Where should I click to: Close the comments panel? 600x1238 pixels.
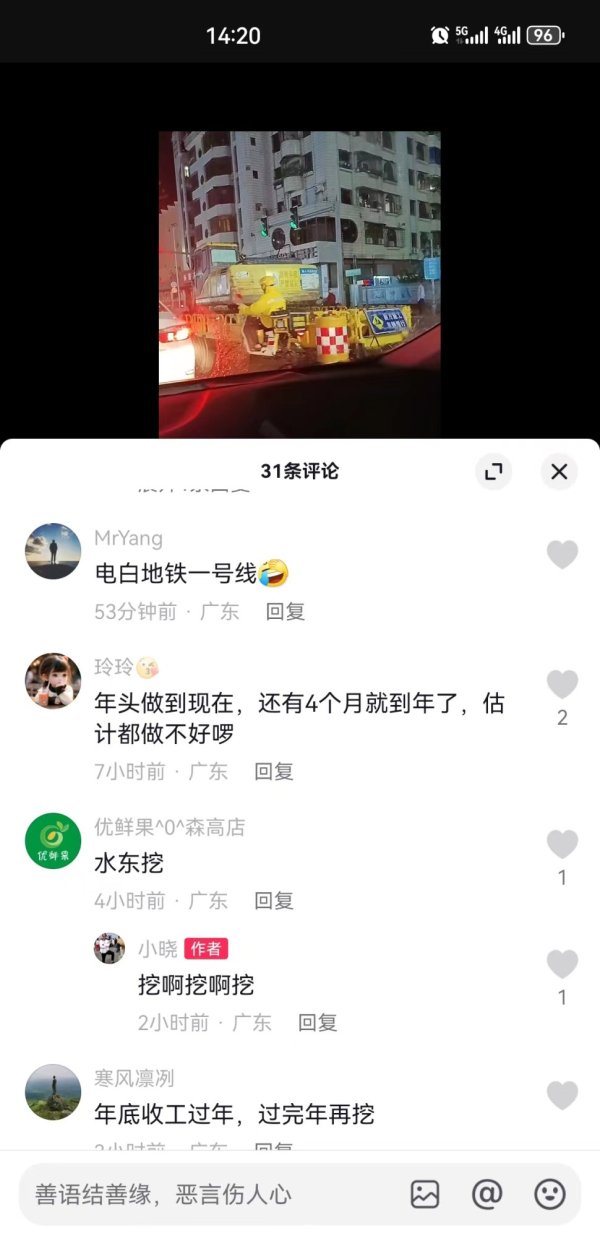(x=559, y=472)
